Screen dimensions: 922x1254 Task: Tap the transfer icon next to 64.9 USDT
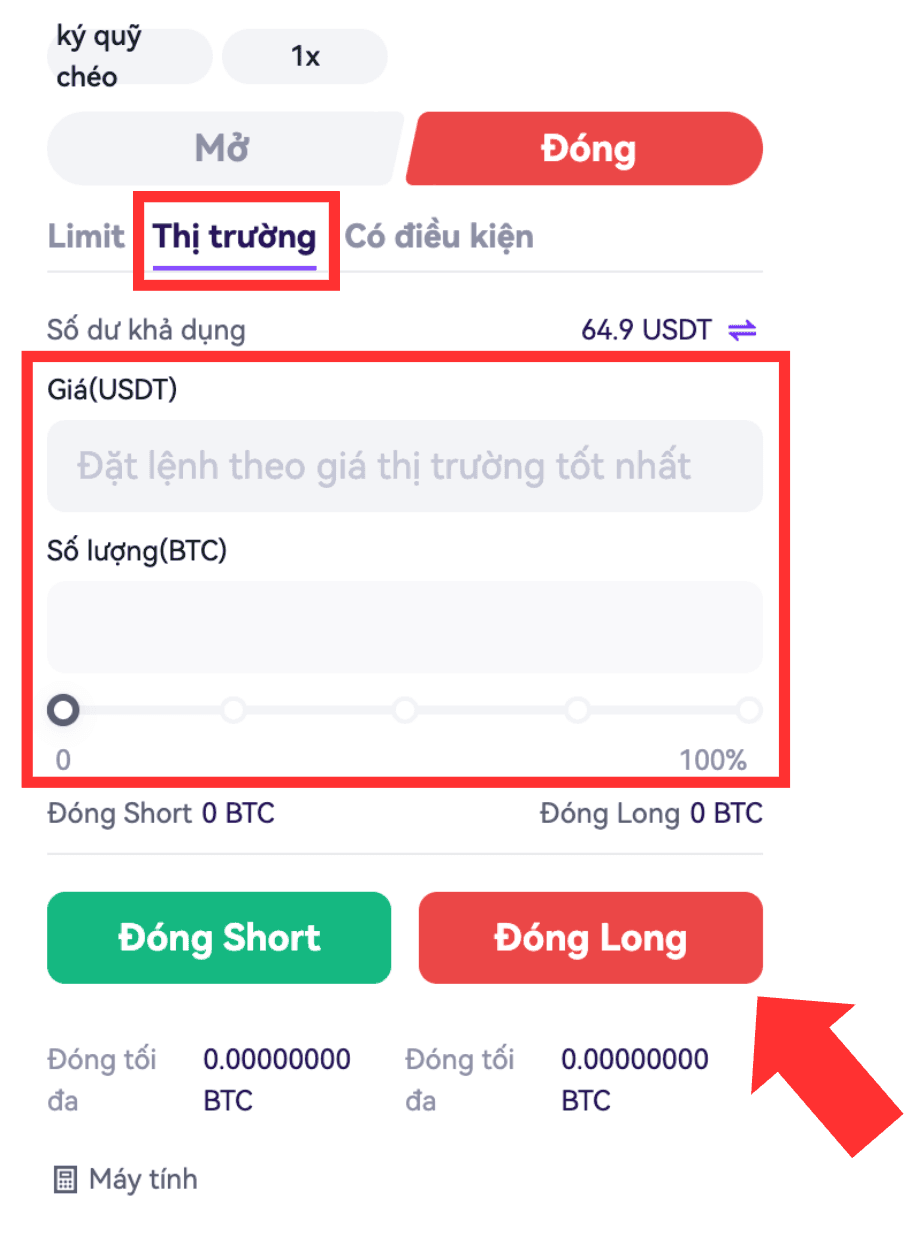click(x=742, y=330)
